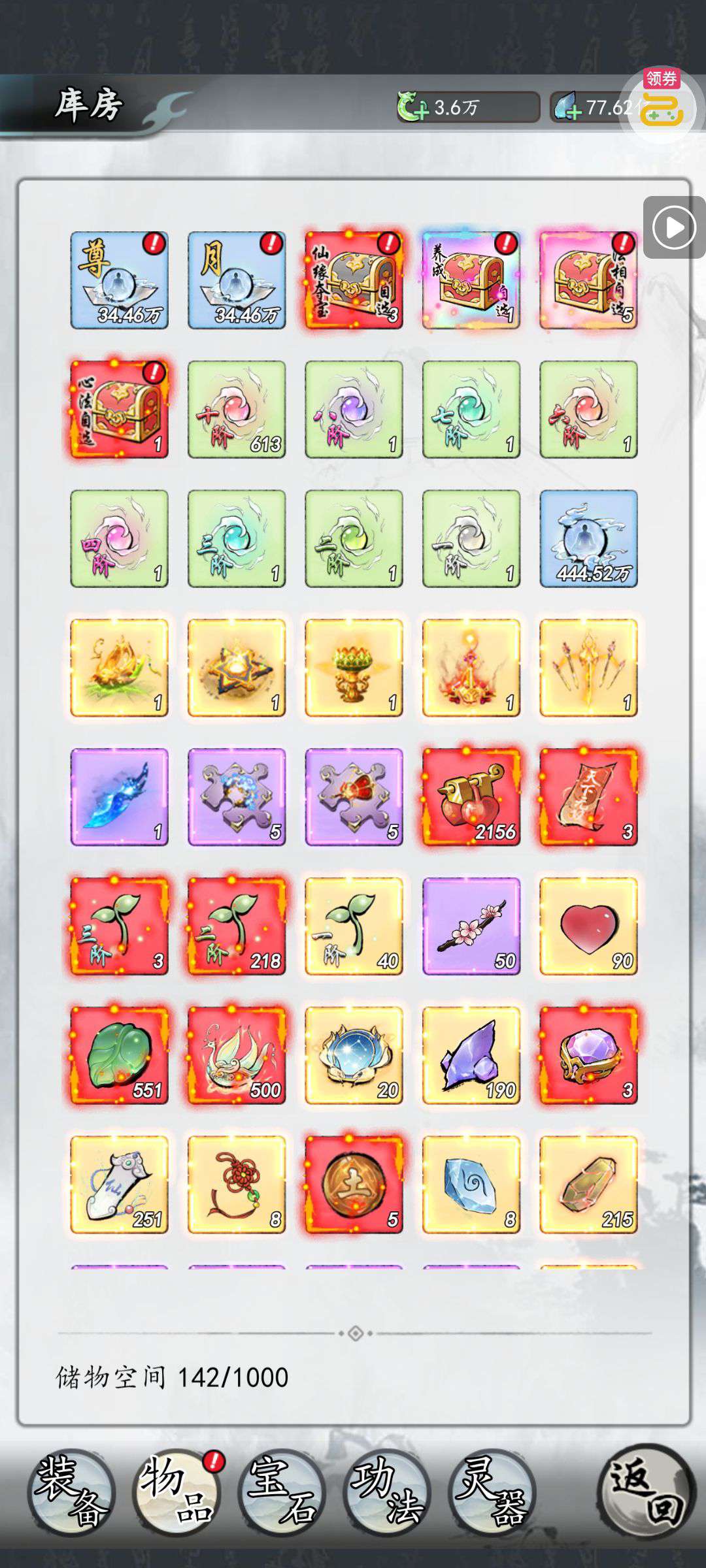Select the red heart item with 90

point(588,926)
